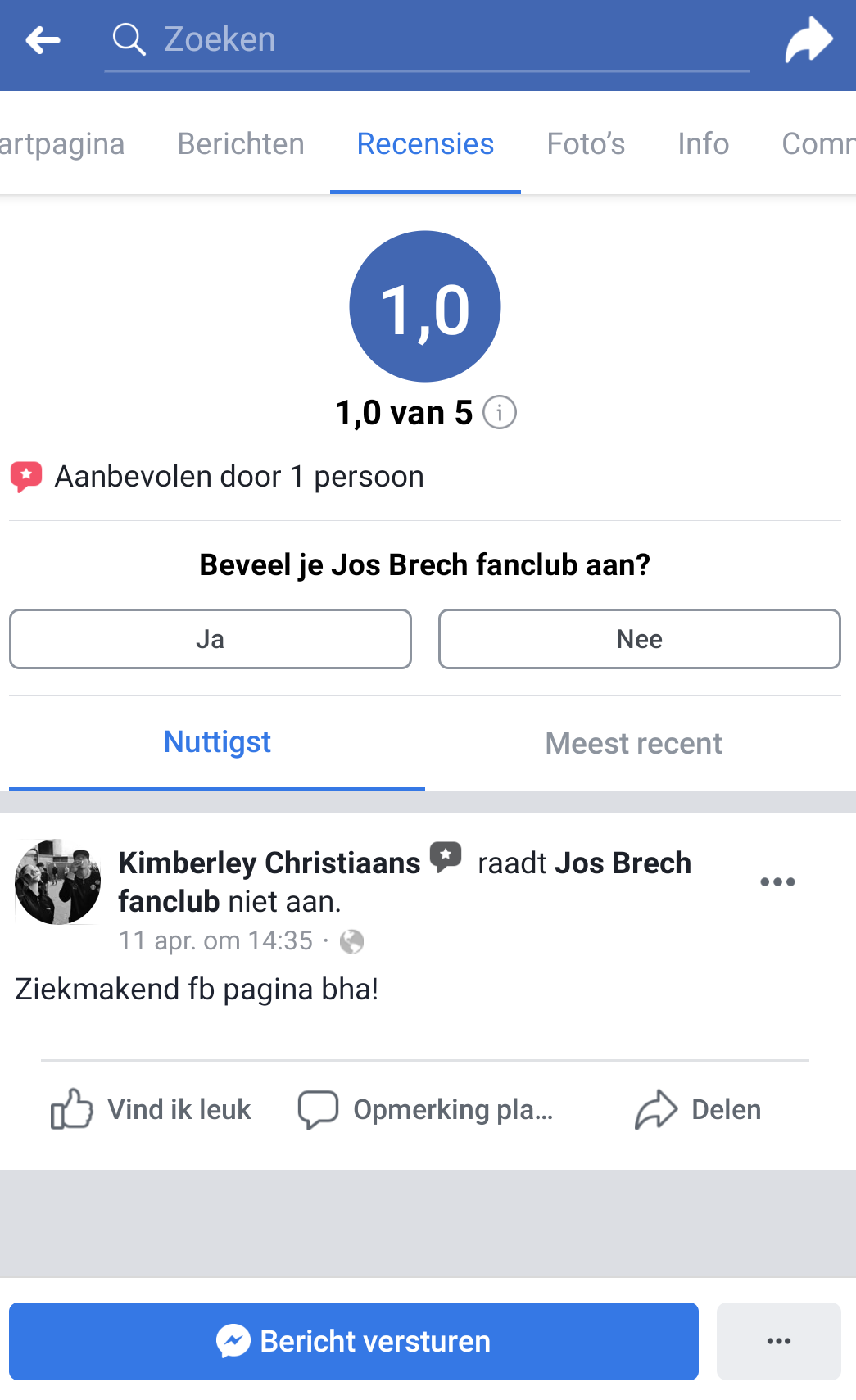The width and height of the screenshot is (856, 1400).
Task: Go back using the top arrow
Action: 43,39
